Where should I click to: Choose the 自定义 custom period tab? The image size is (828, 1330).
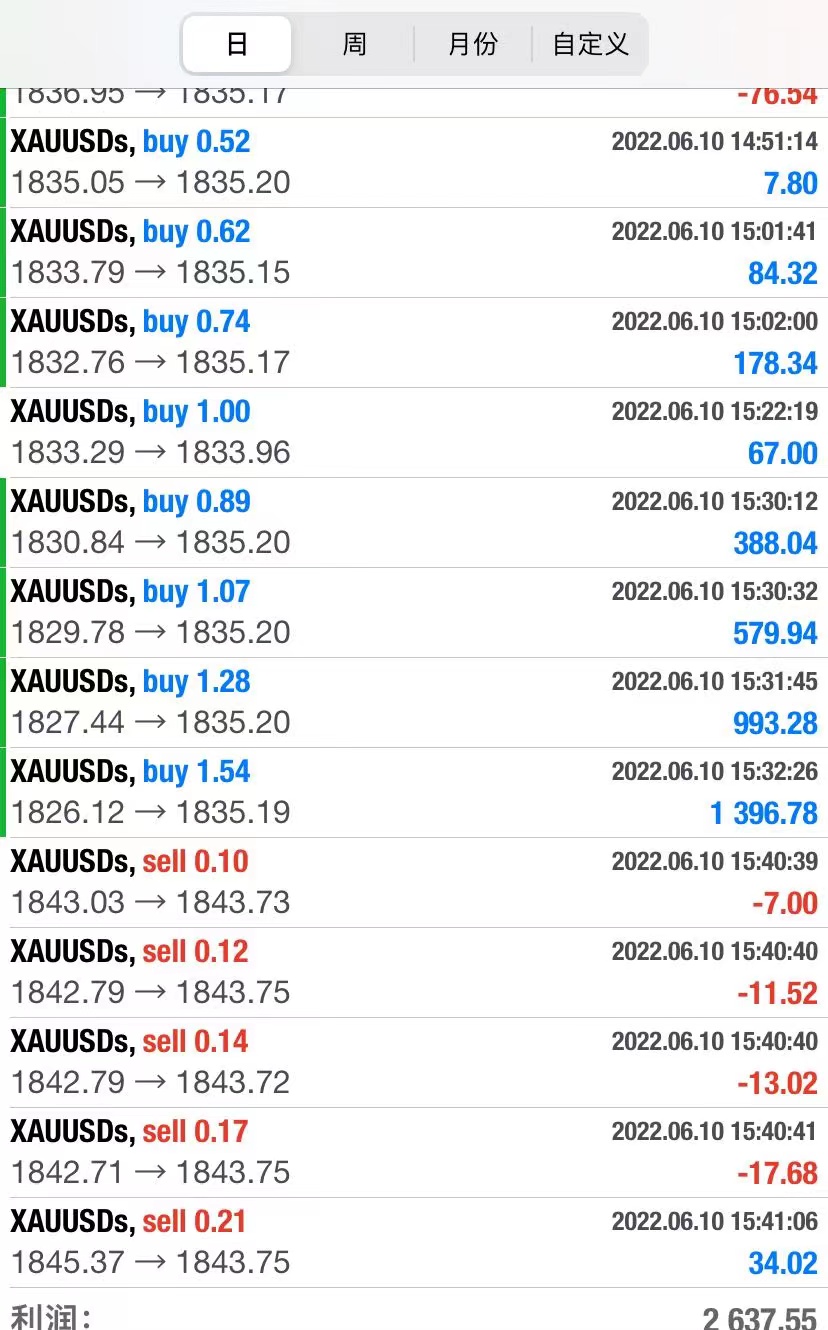[590, 45]
